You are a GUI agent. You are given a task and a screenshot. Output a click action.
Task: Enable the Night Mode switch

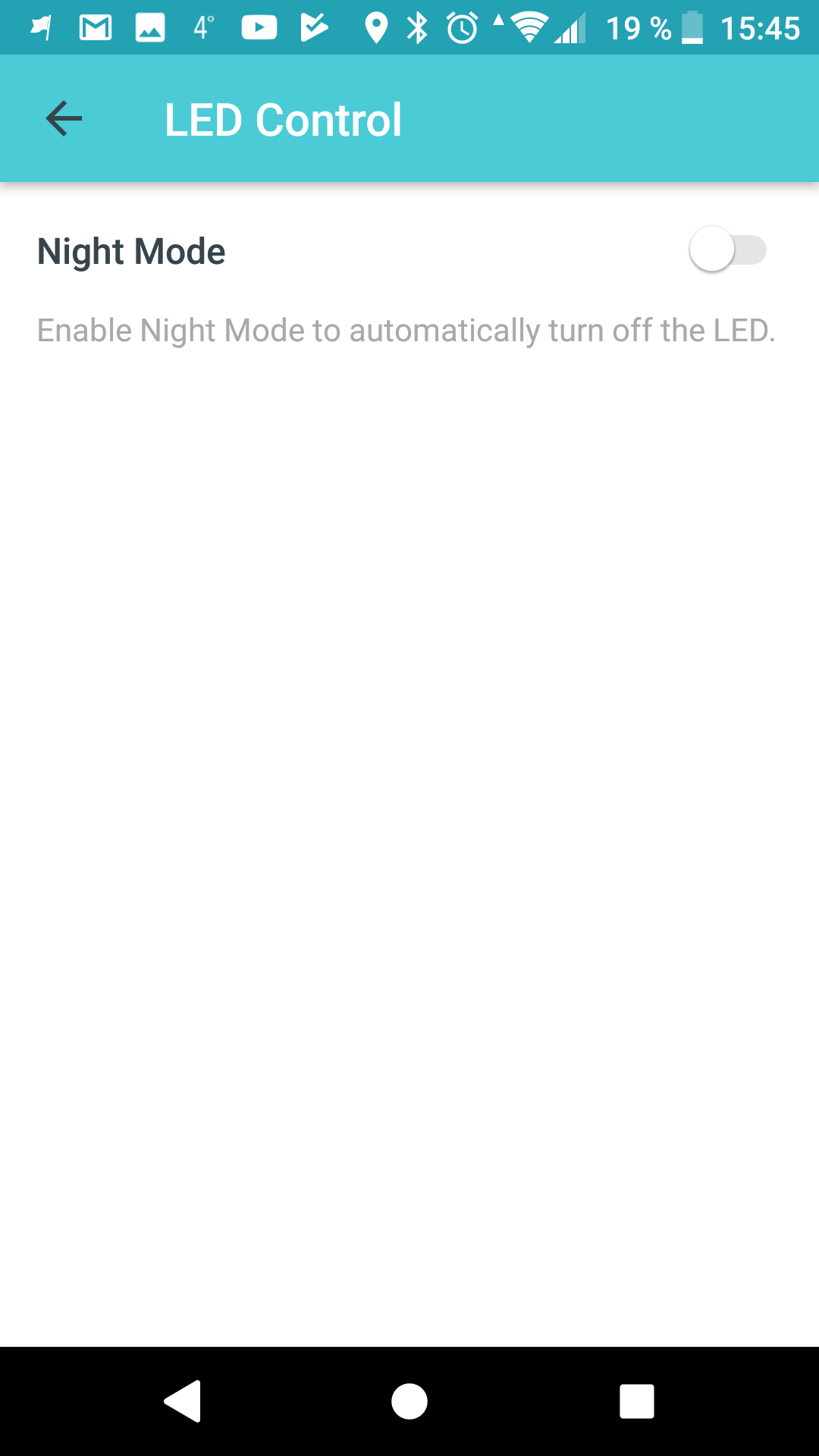tap(727, 249)
